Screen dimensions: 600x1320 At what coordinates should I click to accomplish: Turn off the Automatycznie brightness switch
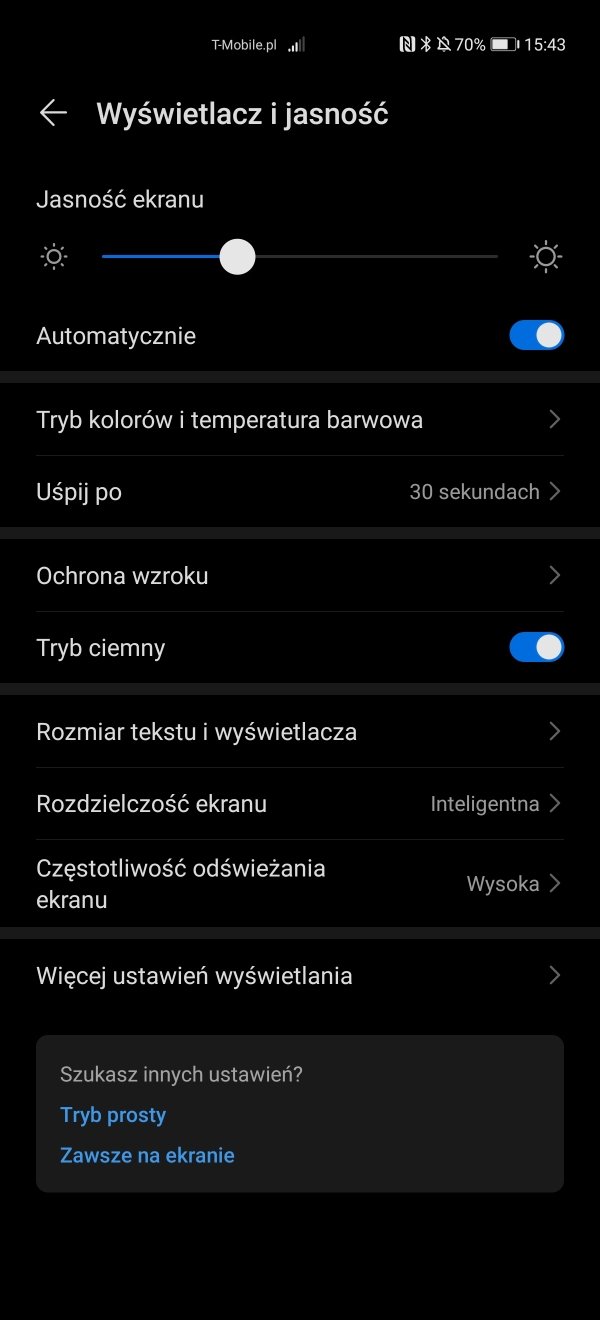coord(536,336)
